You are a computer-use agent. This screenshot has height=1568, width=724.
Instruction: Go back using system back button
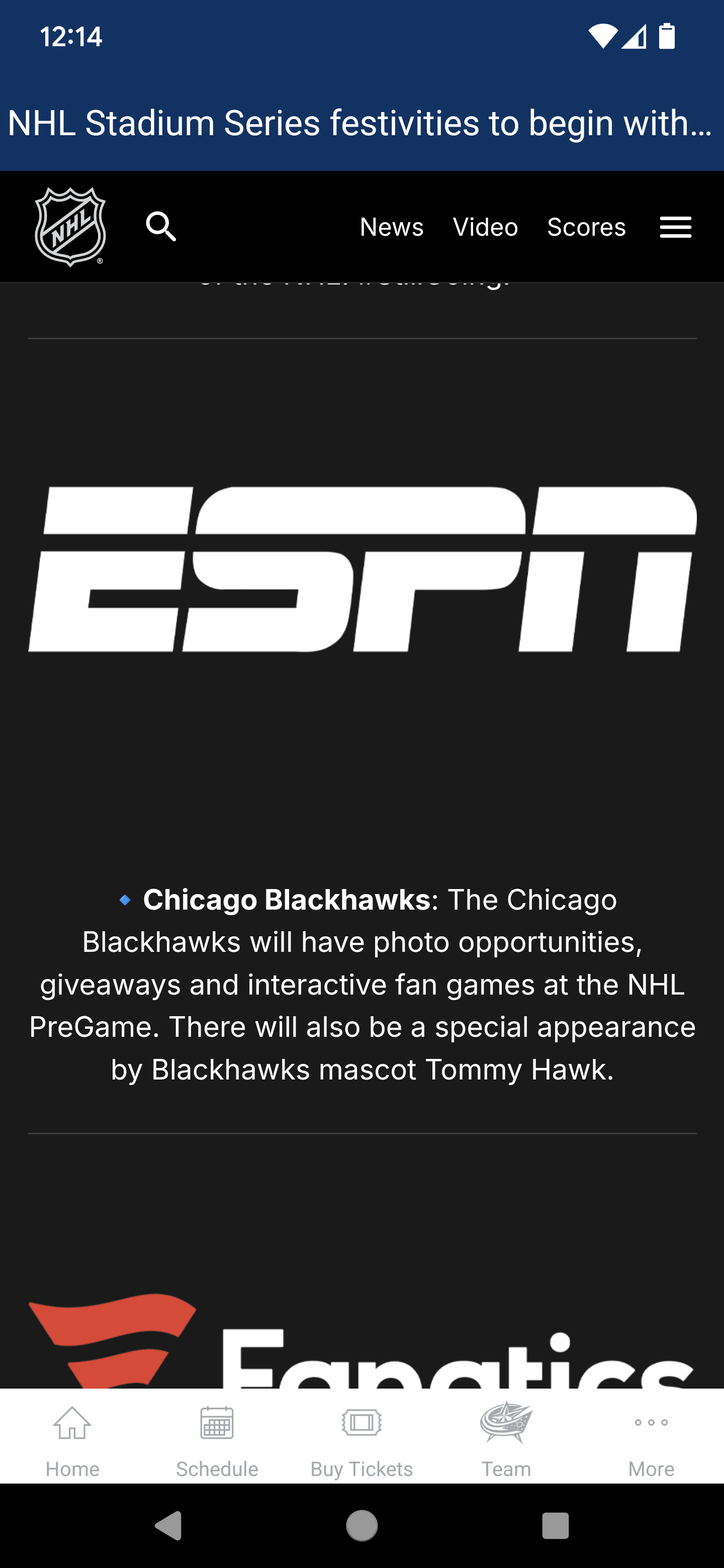[168, 1525]
